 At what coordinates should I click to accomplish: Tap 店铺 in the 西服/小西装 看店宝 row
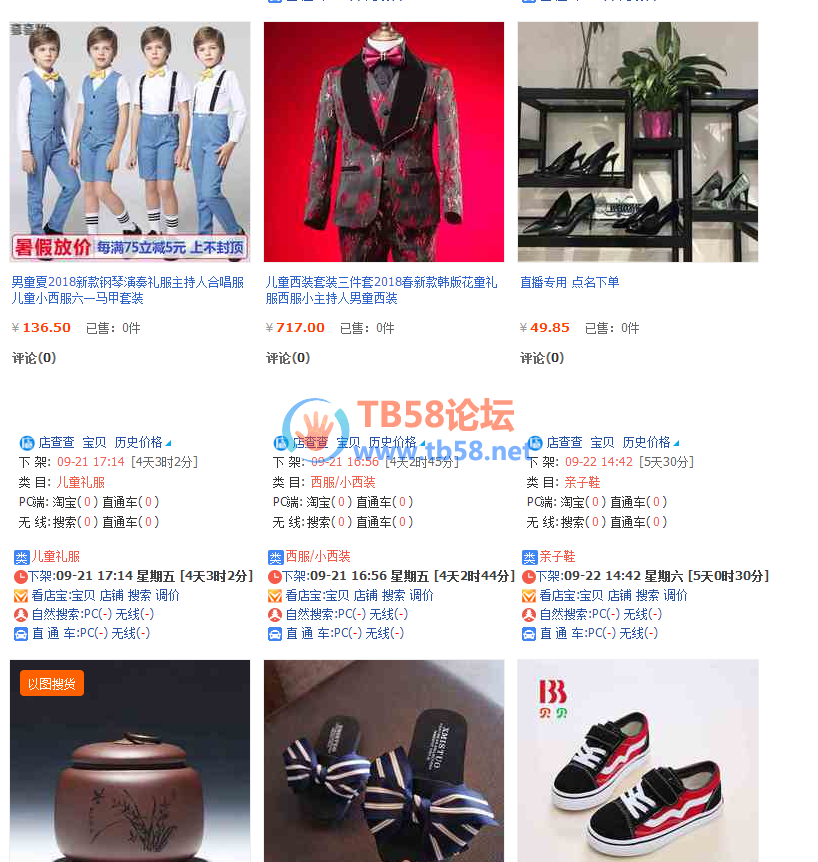pos(365,595)
